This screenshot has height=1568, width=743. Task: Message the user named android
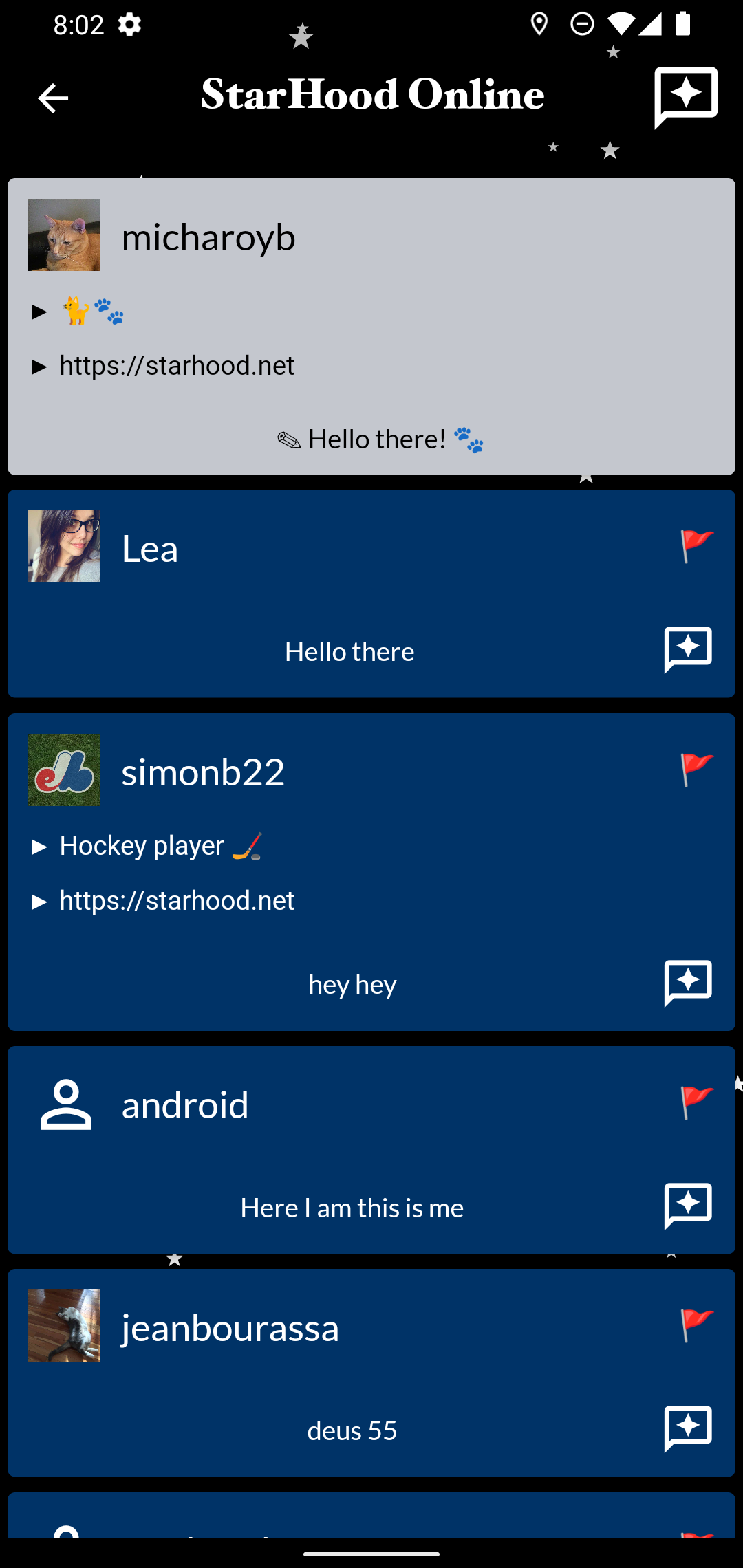click(687, 1206)
